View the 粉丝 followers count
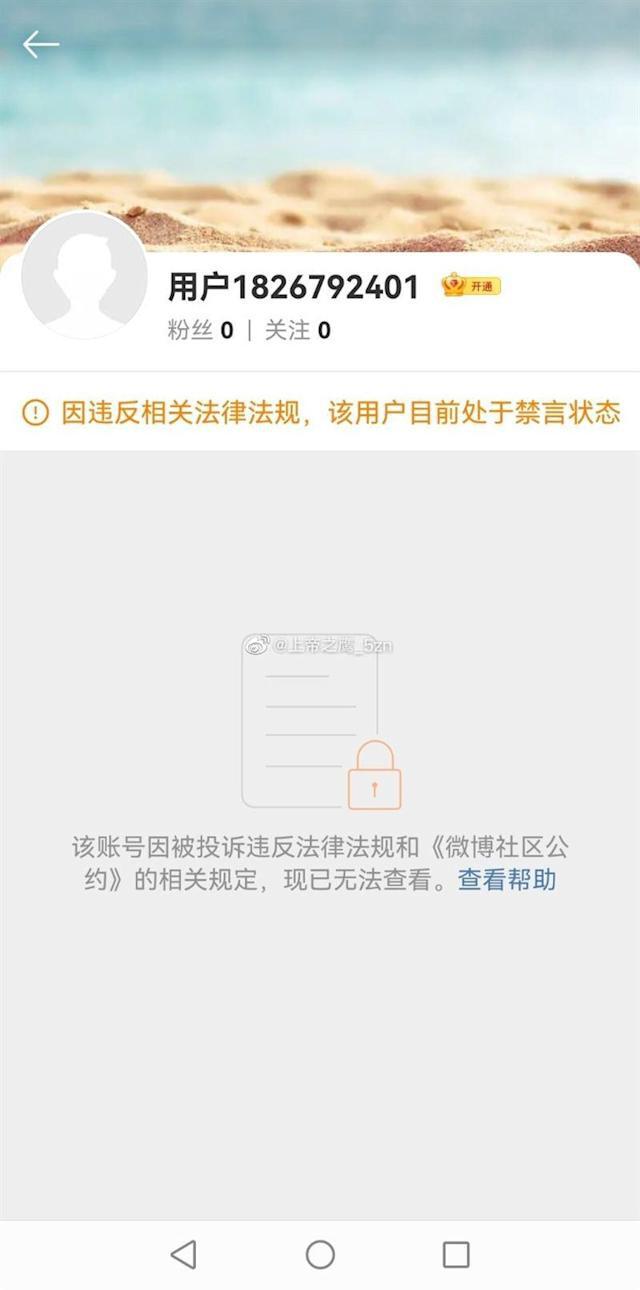Image resolution: width=640 pixels, height=1290 pixels. (x=200, y=331)
